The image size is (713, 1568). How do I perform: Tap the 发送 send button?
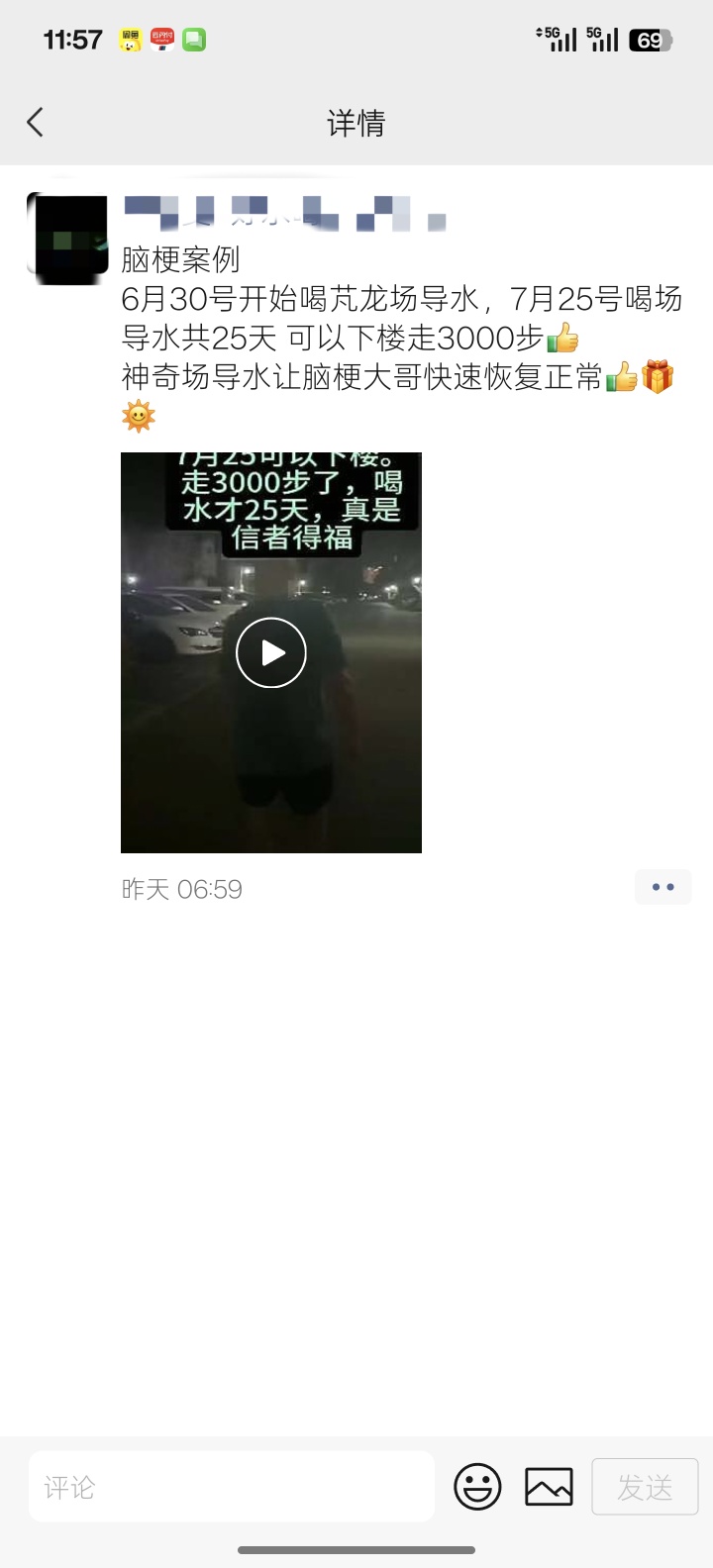645,1487
